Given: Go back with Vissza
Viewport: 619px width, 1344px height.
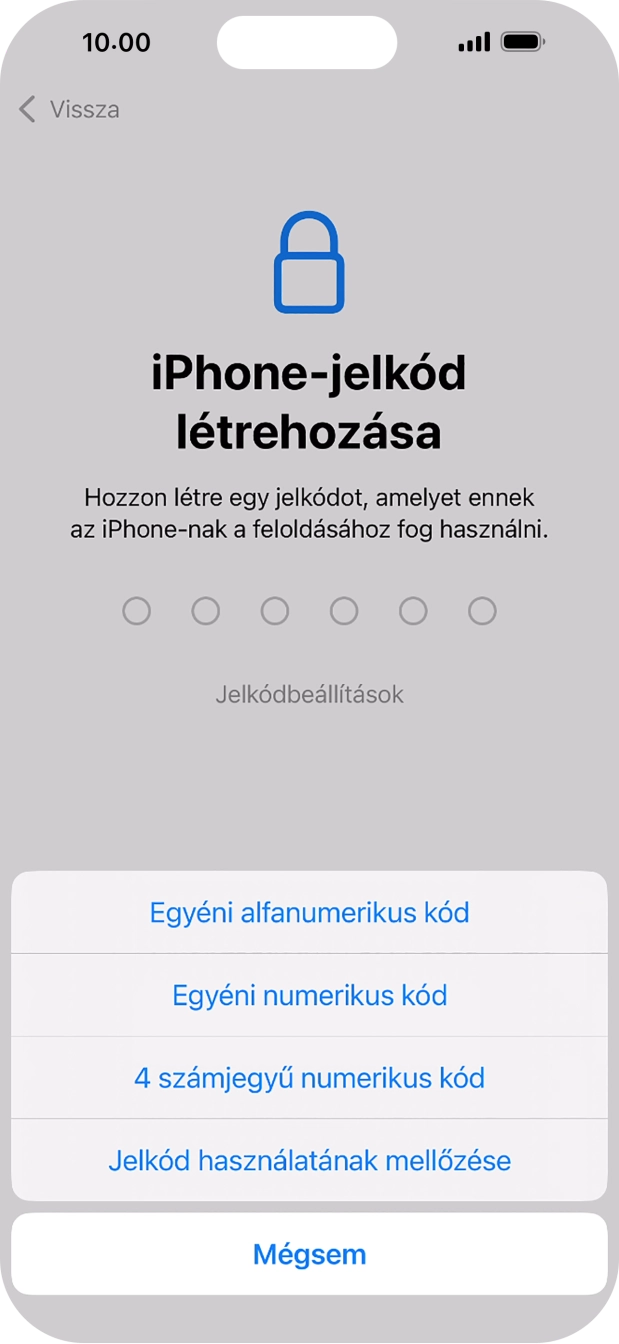Looking at the screenshot, I should (x=70, y=109).
